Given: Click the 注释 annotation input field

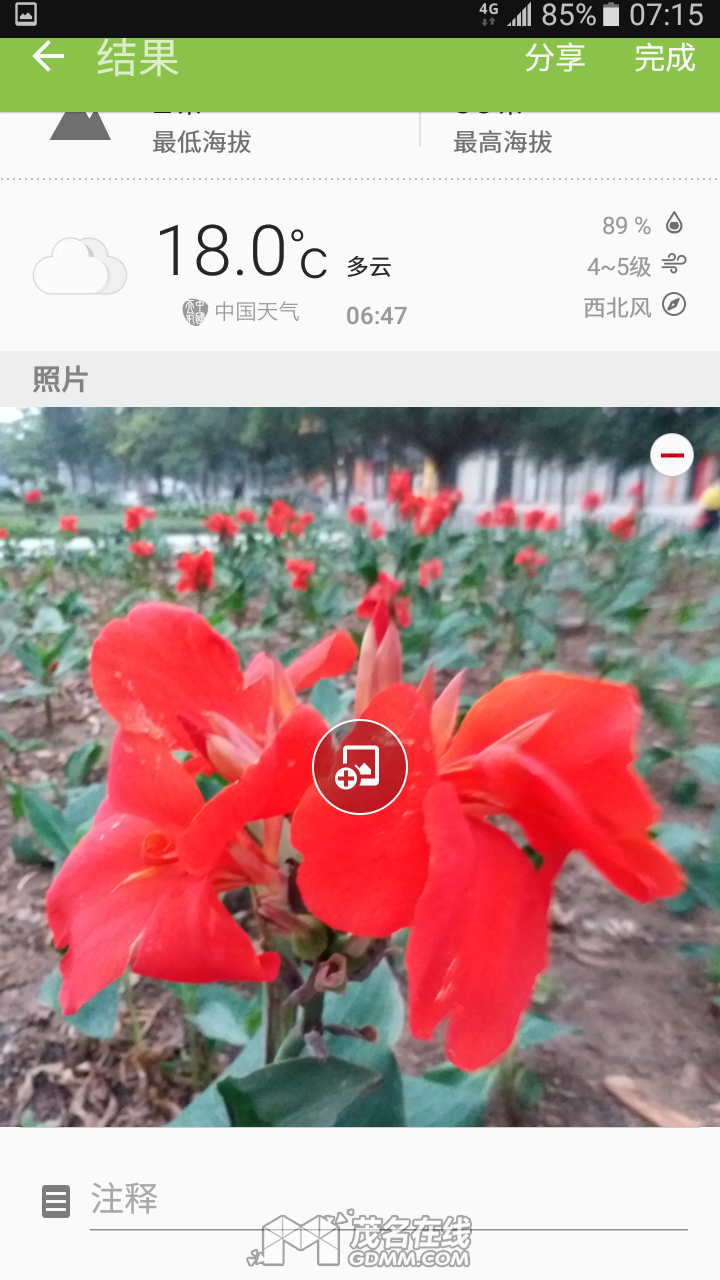Looking at the screenshot, I should click(130, 1201).
